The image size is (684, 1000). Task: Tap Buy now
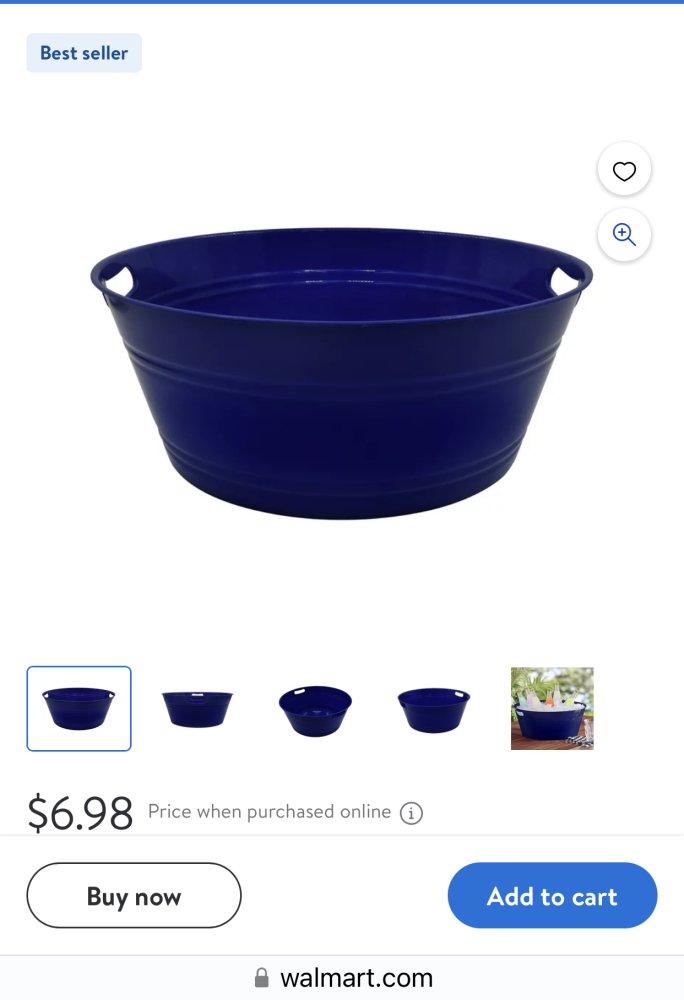coord(134,896)
